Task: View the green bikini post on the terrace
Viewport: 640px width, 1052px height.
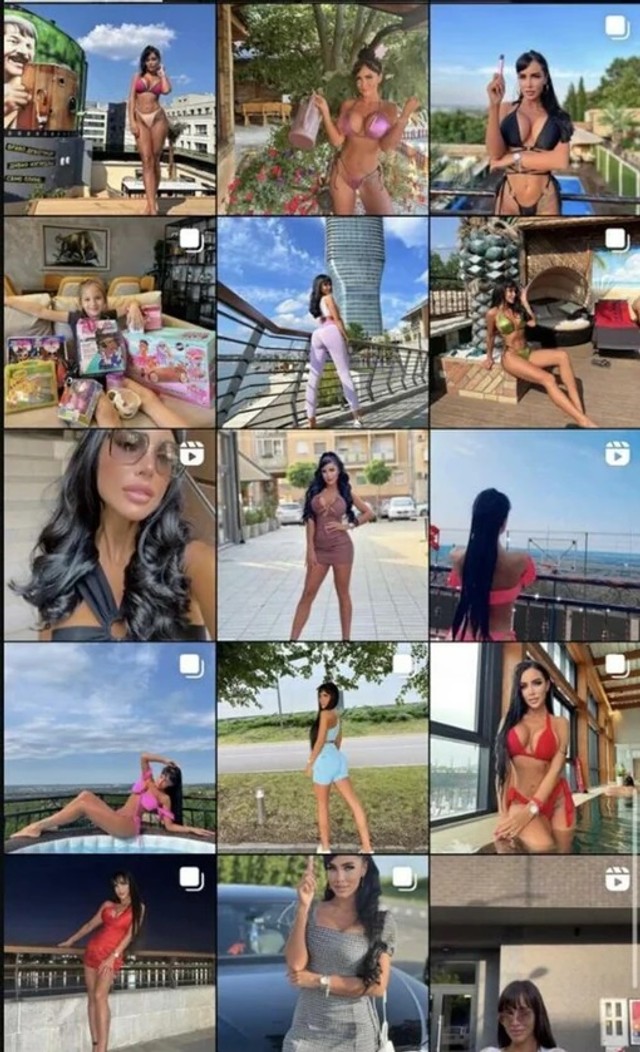Action: pos(535,322)
